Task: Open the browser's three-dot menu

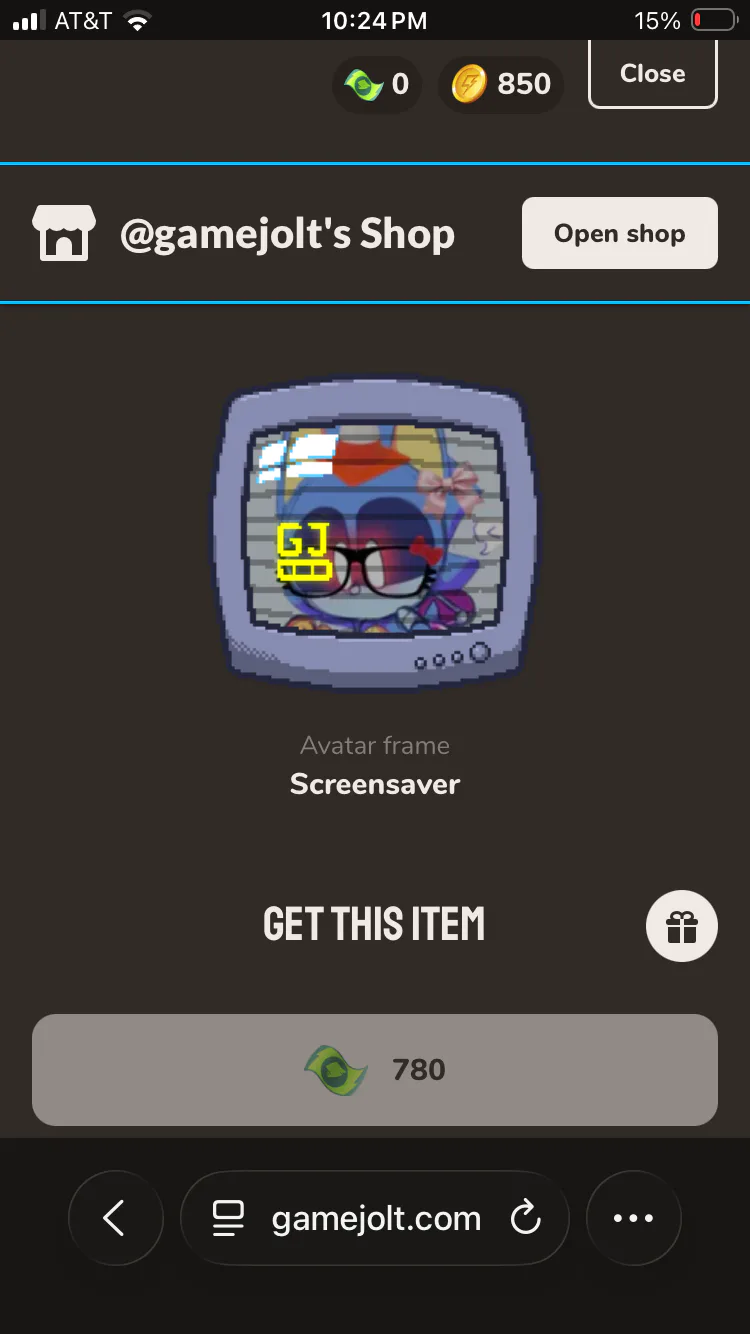Action: pos(633,1218)
